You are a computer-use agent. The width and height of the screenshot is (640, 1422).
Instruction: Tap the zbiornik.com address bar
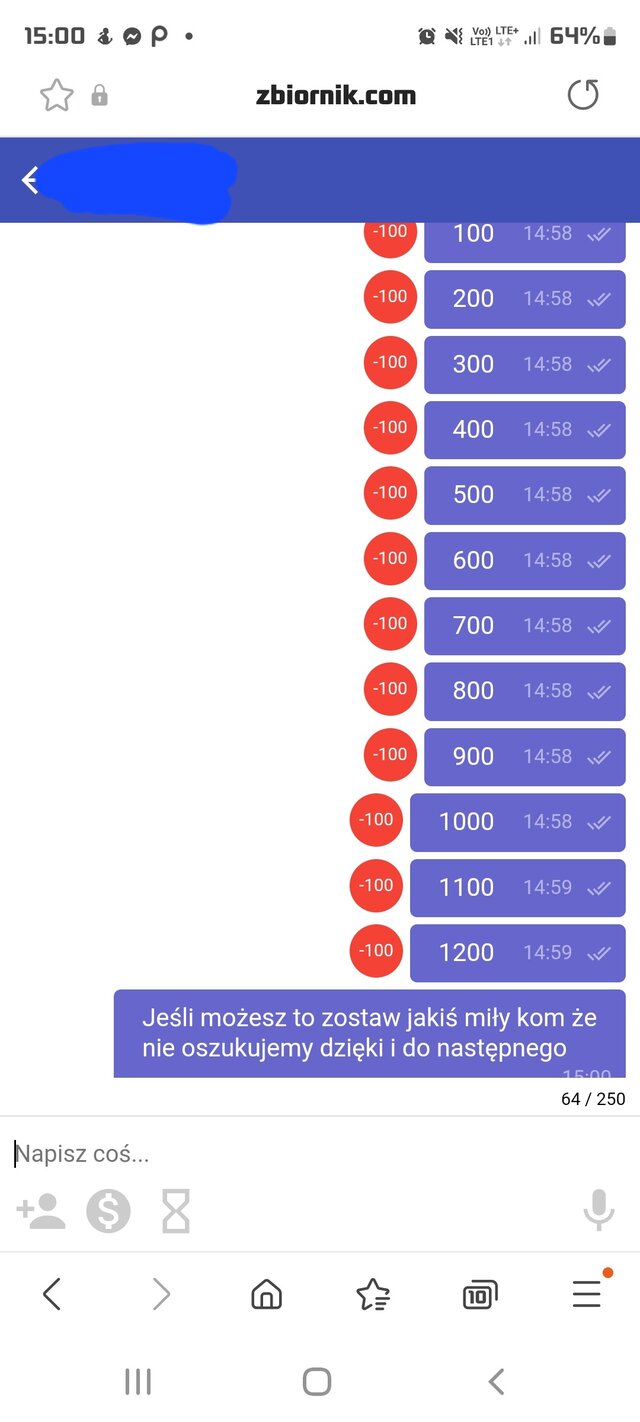(335, 96)
